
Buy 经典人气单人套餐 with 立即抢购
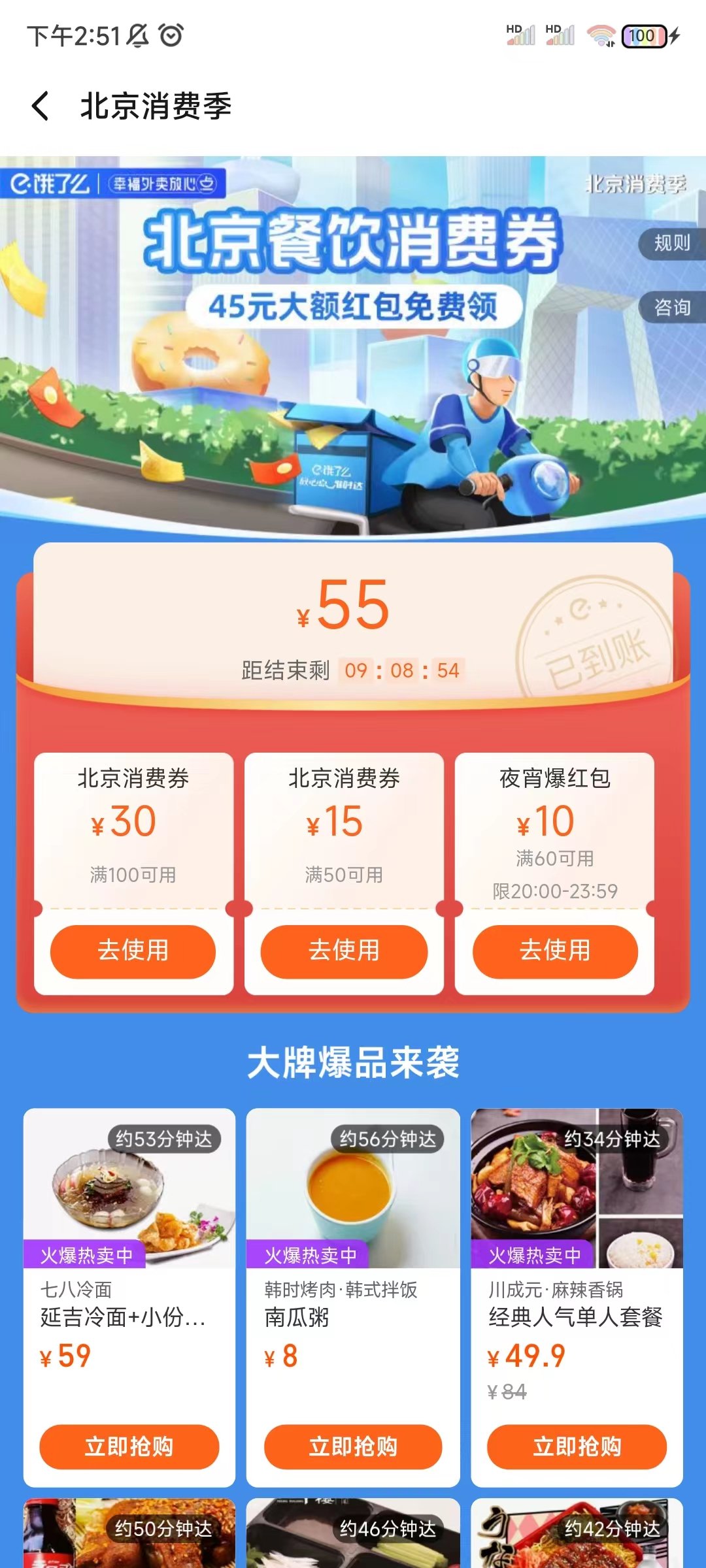(x=577, y=1446)
